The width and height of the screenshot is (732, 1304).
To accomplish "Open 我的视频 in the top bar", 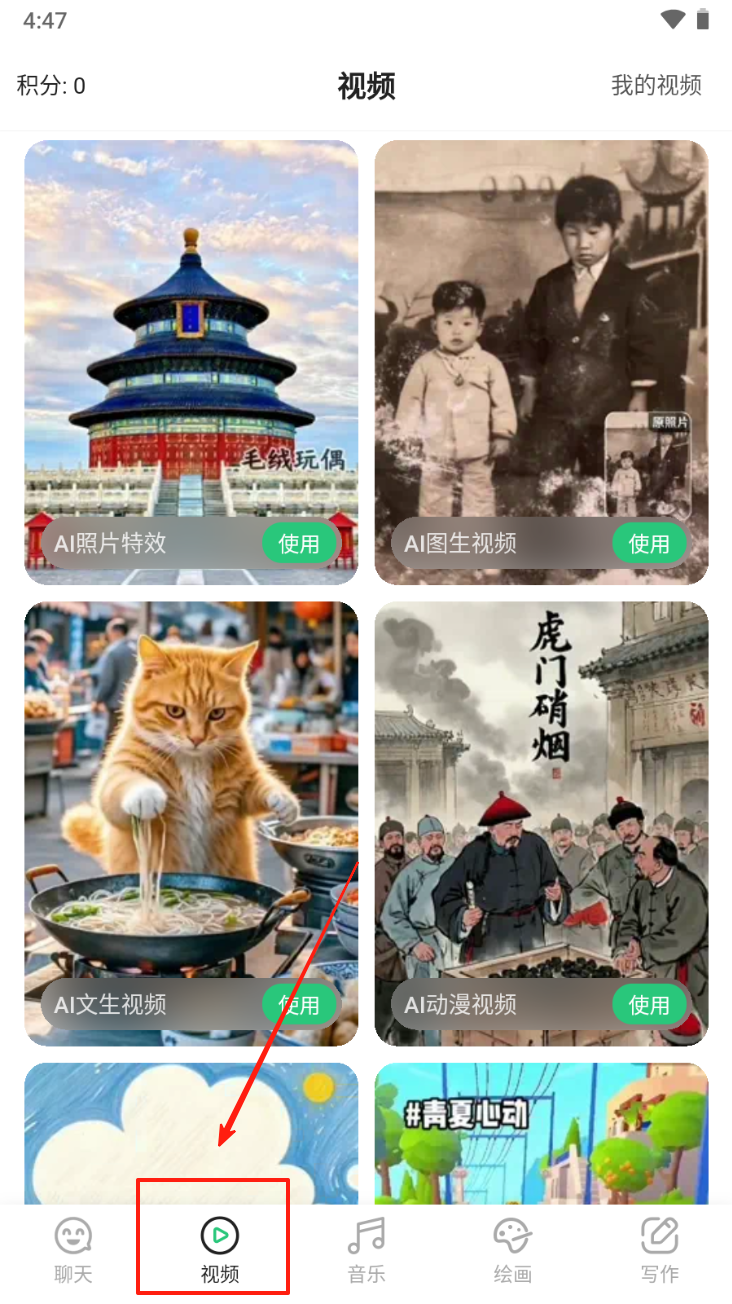I will [656, 86].
